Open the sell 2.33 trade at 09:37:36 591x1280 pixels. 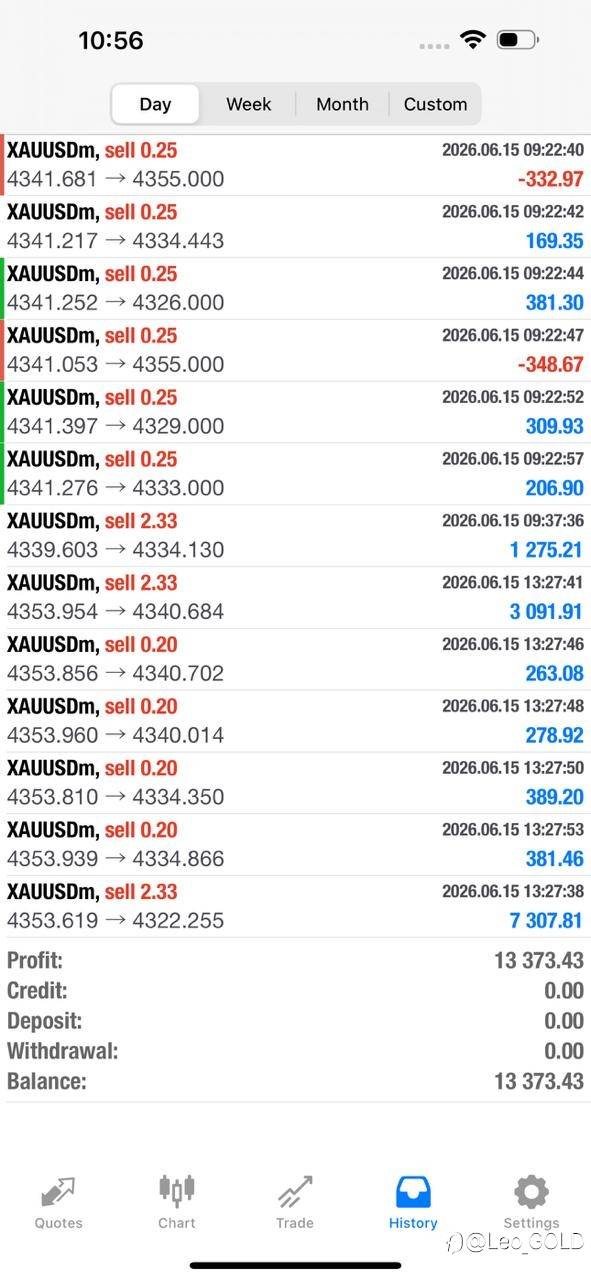295,536
